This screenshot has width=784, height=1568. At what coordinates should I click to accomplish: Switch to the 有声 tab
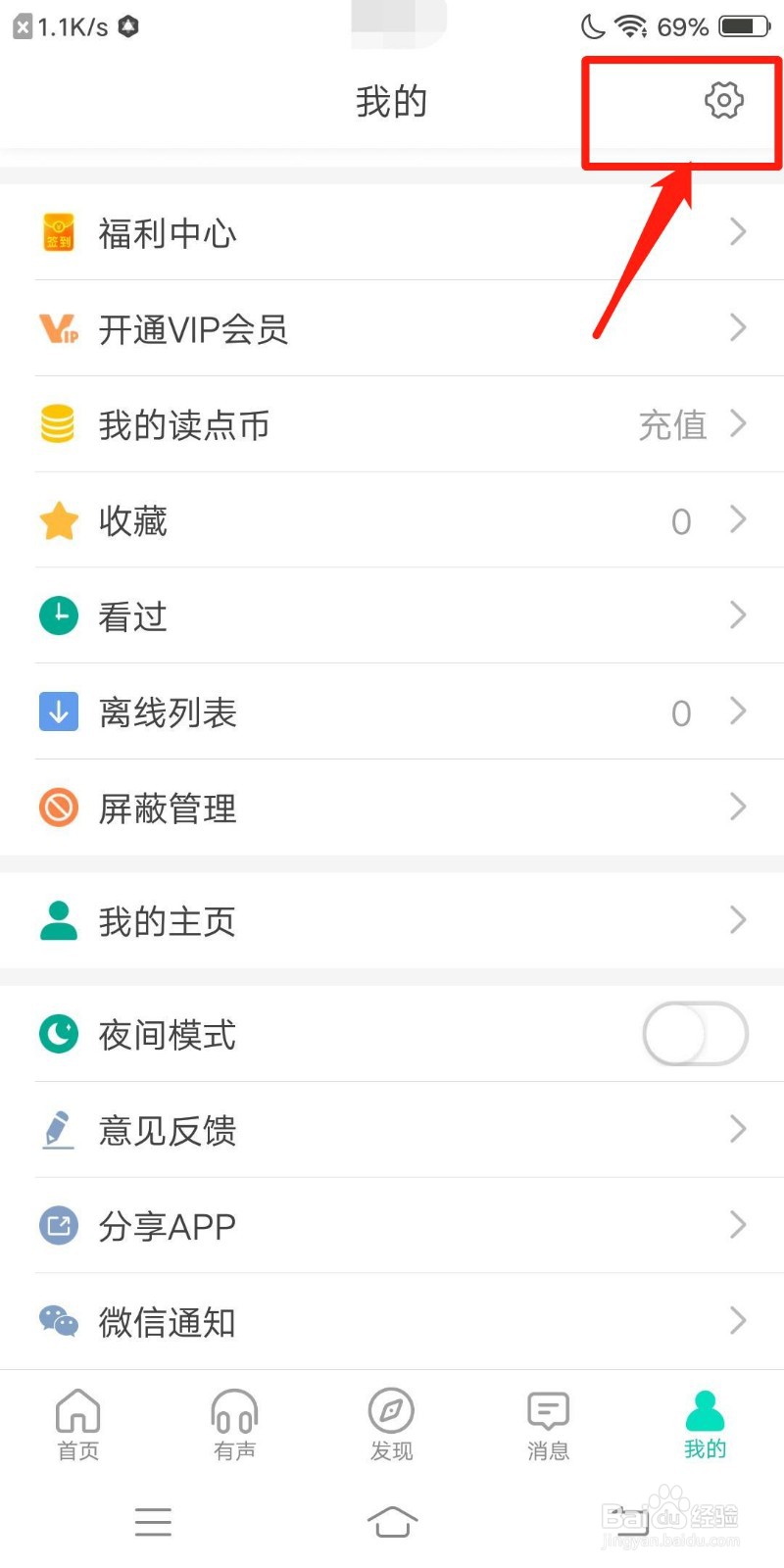235,1426
